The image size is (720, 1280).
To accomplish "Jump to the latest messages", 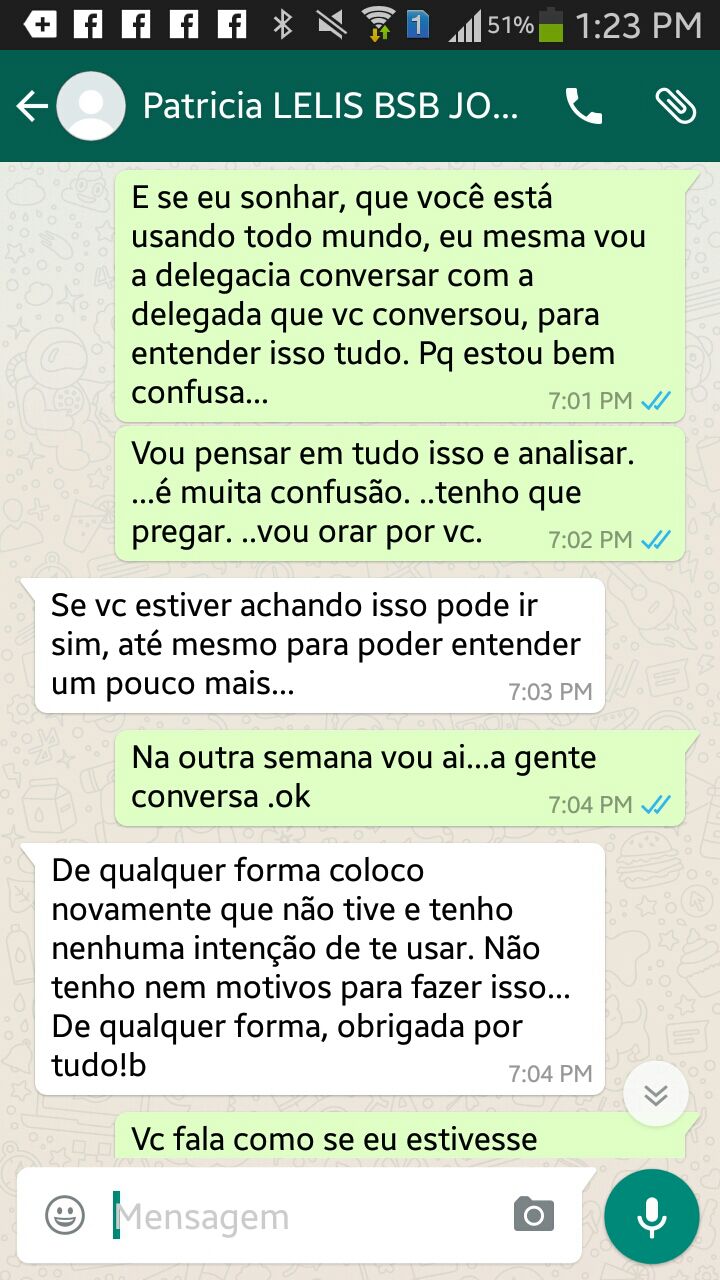I will (x=656, y=1095).
